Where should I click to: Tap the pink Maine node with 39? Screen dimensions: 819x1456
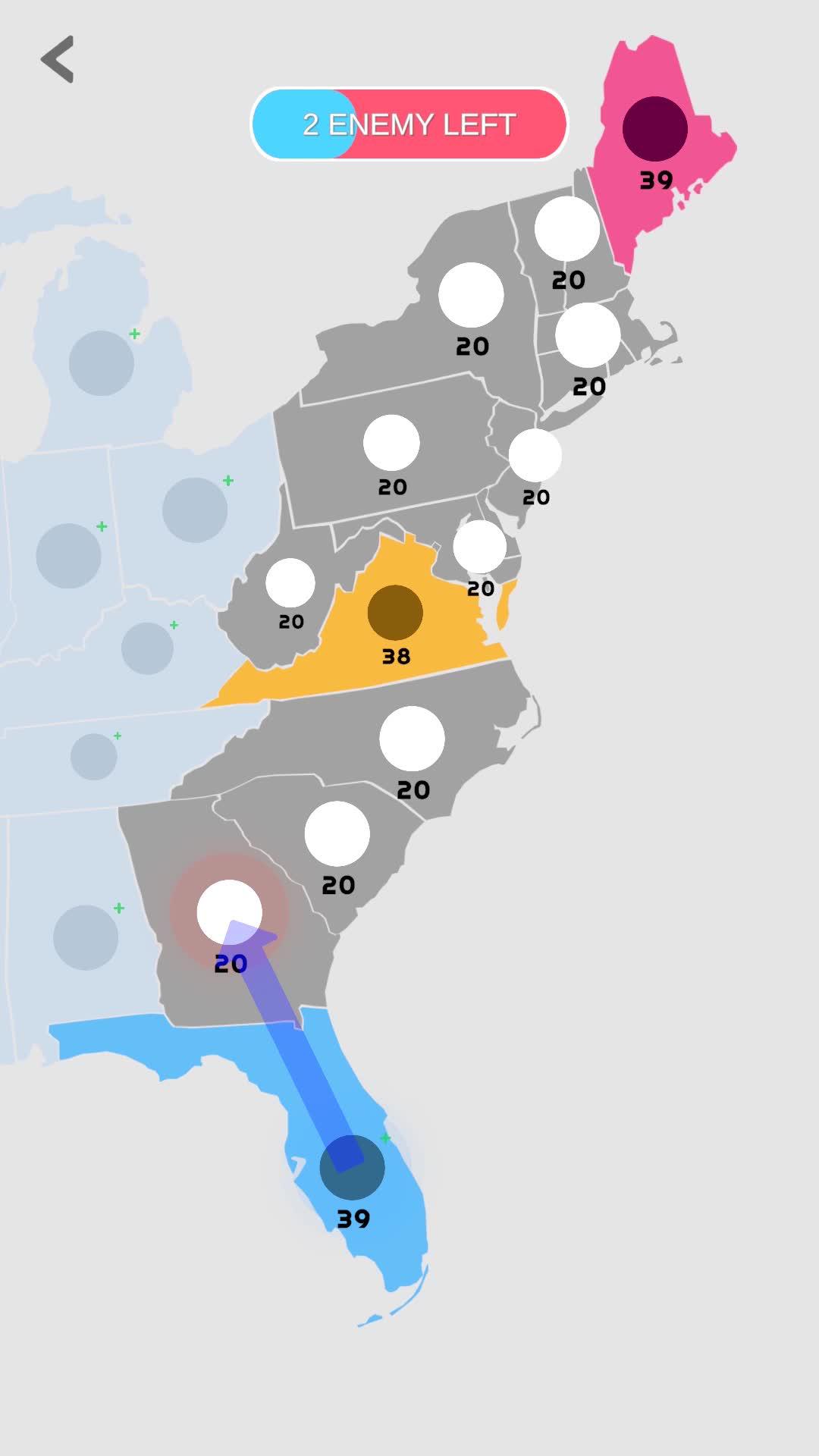[655, 129]
